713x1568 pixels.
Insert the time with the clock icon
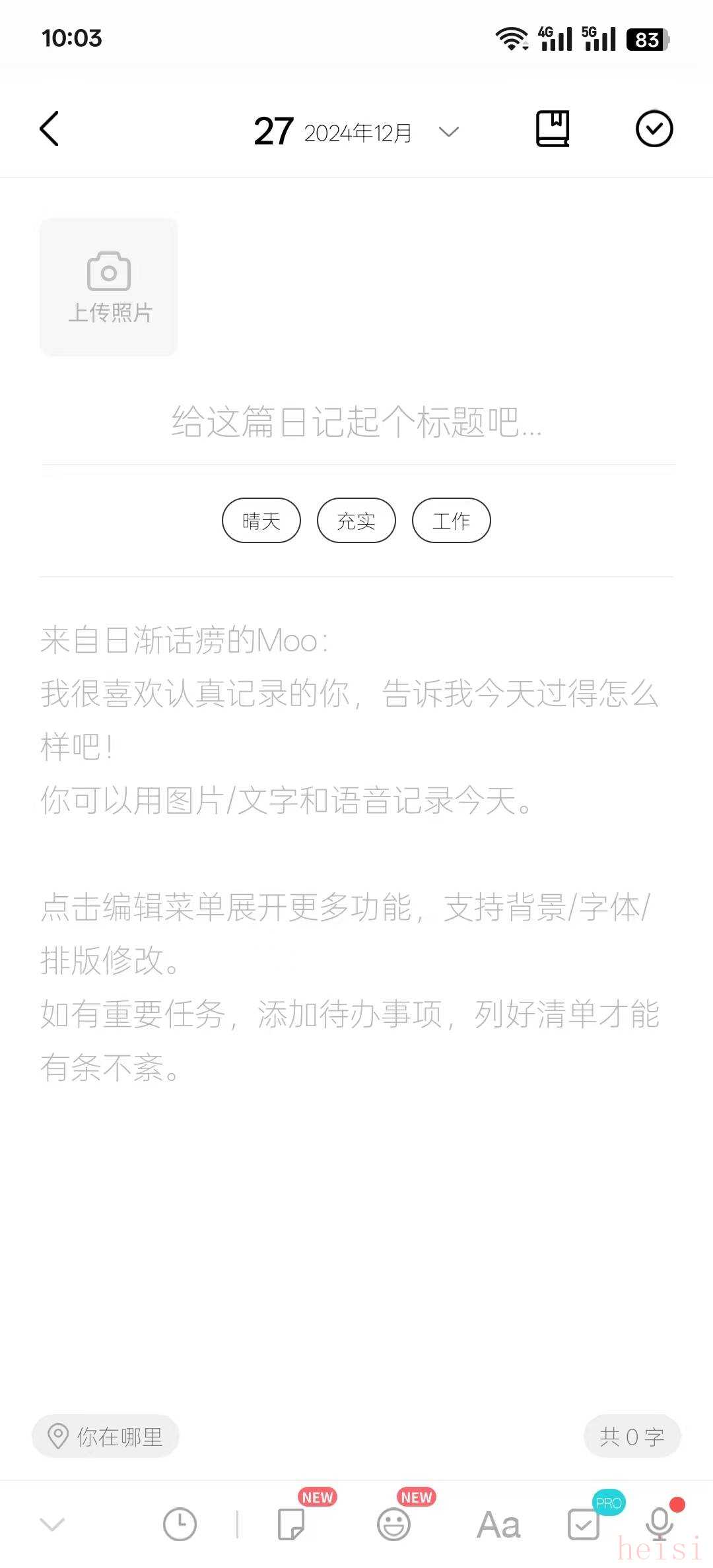click(x=180, y=1524)
